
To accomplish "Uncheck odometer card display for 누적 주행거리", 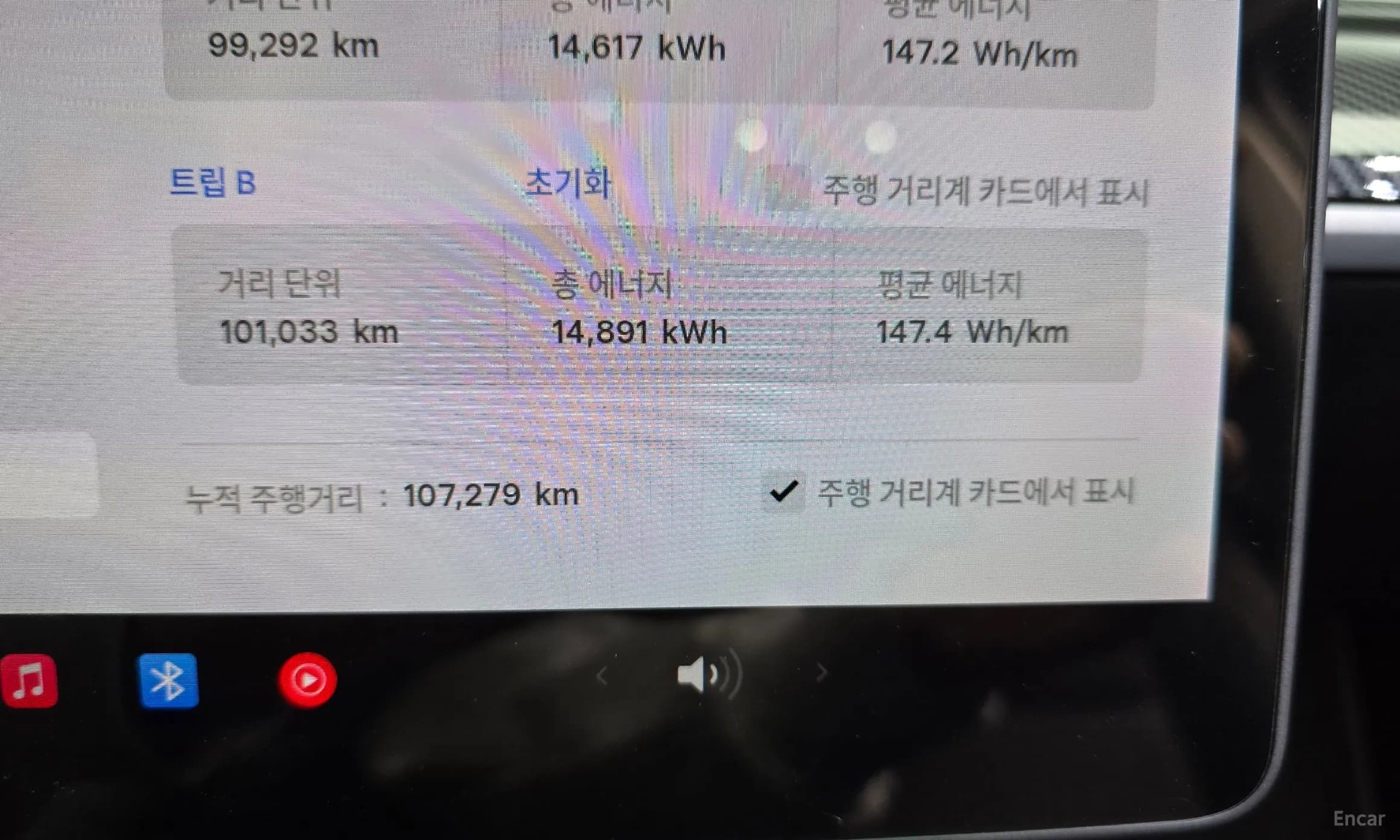I will pos(784,492).
